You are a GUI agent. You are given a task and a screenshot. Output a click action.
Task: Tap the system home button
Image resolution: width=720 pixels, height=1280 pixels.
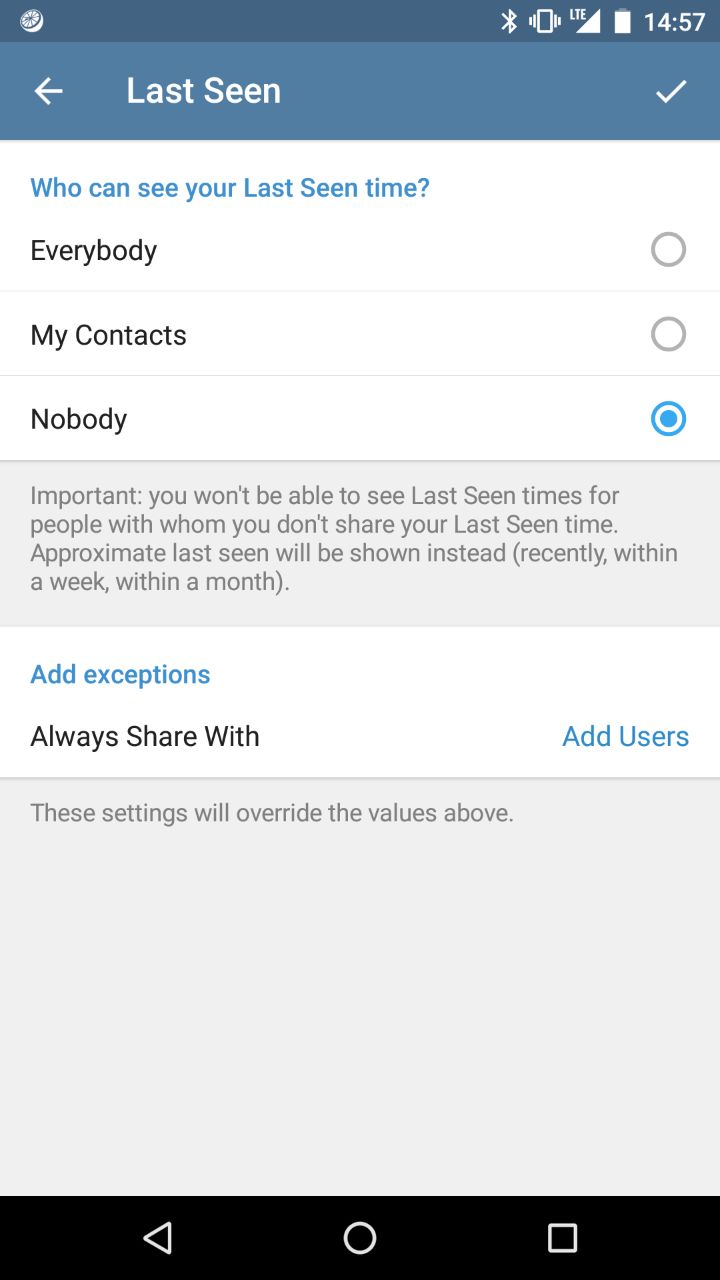tap(360, 1238)
